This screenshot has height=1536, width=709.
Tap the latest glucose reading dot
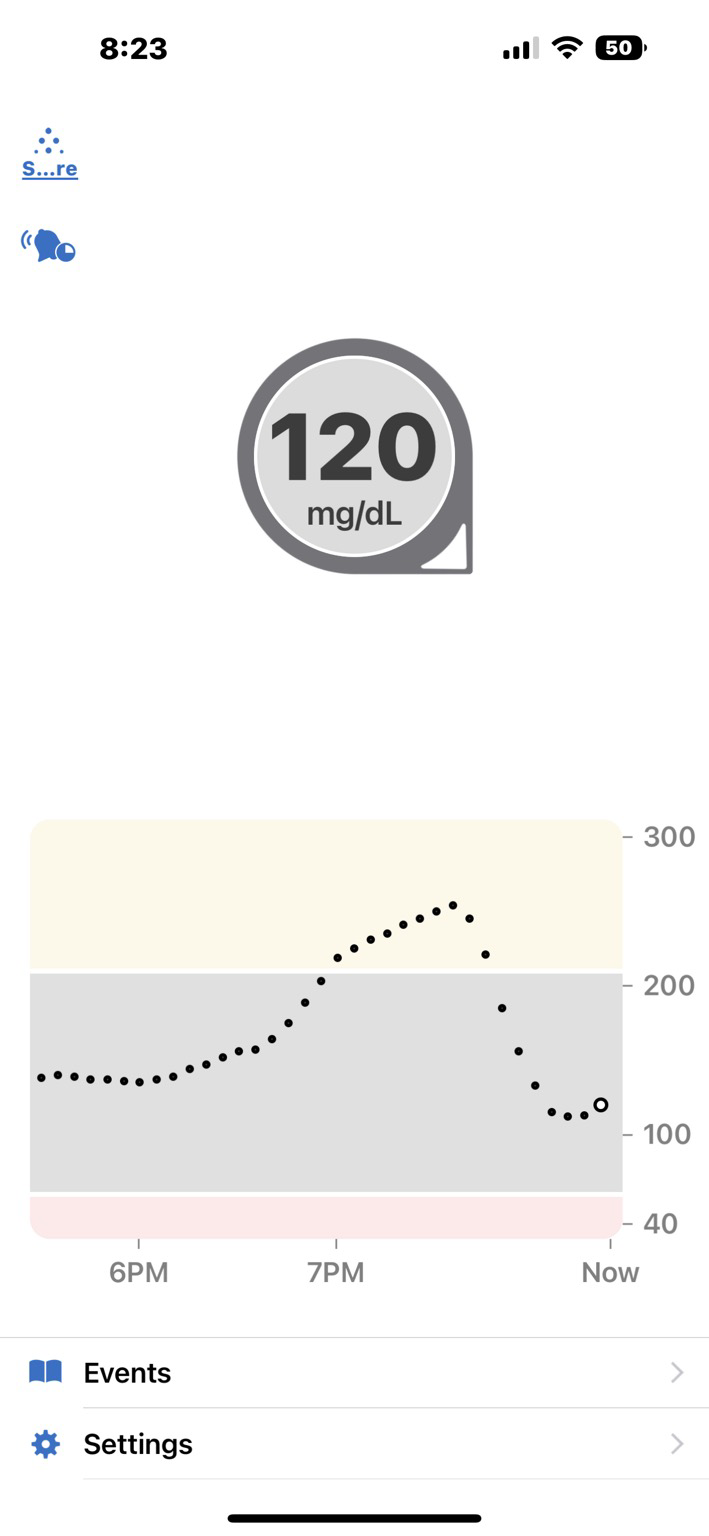[x=600, y=1105]
